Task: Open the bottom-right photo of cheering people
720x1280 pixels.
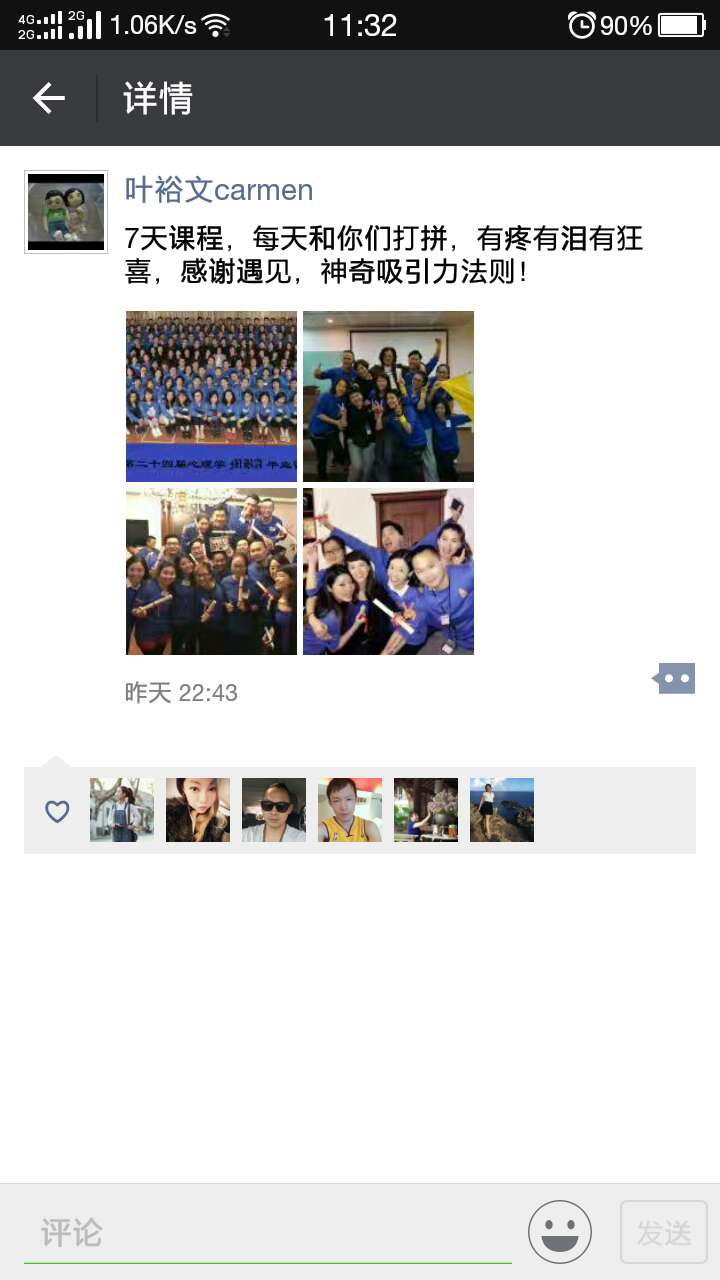Action: pos(388,571)
